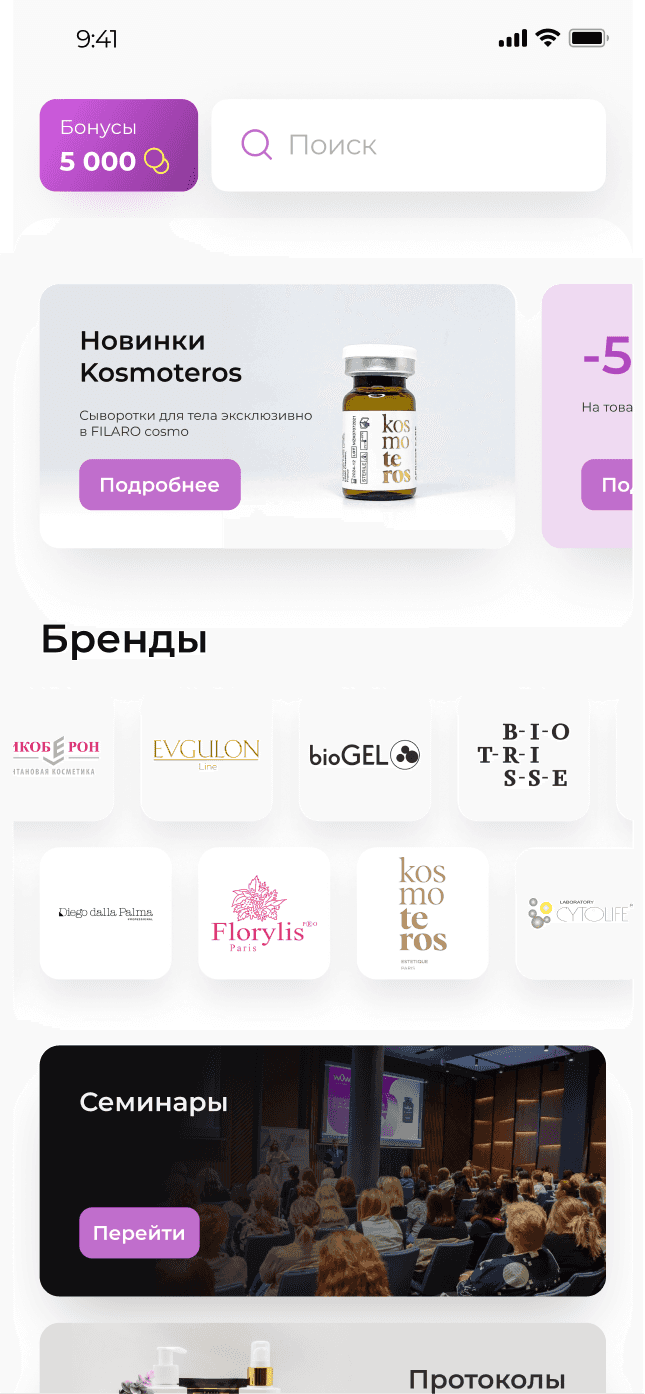
Task: Choose the Florylis Paris brand tile
Action: 264,913
